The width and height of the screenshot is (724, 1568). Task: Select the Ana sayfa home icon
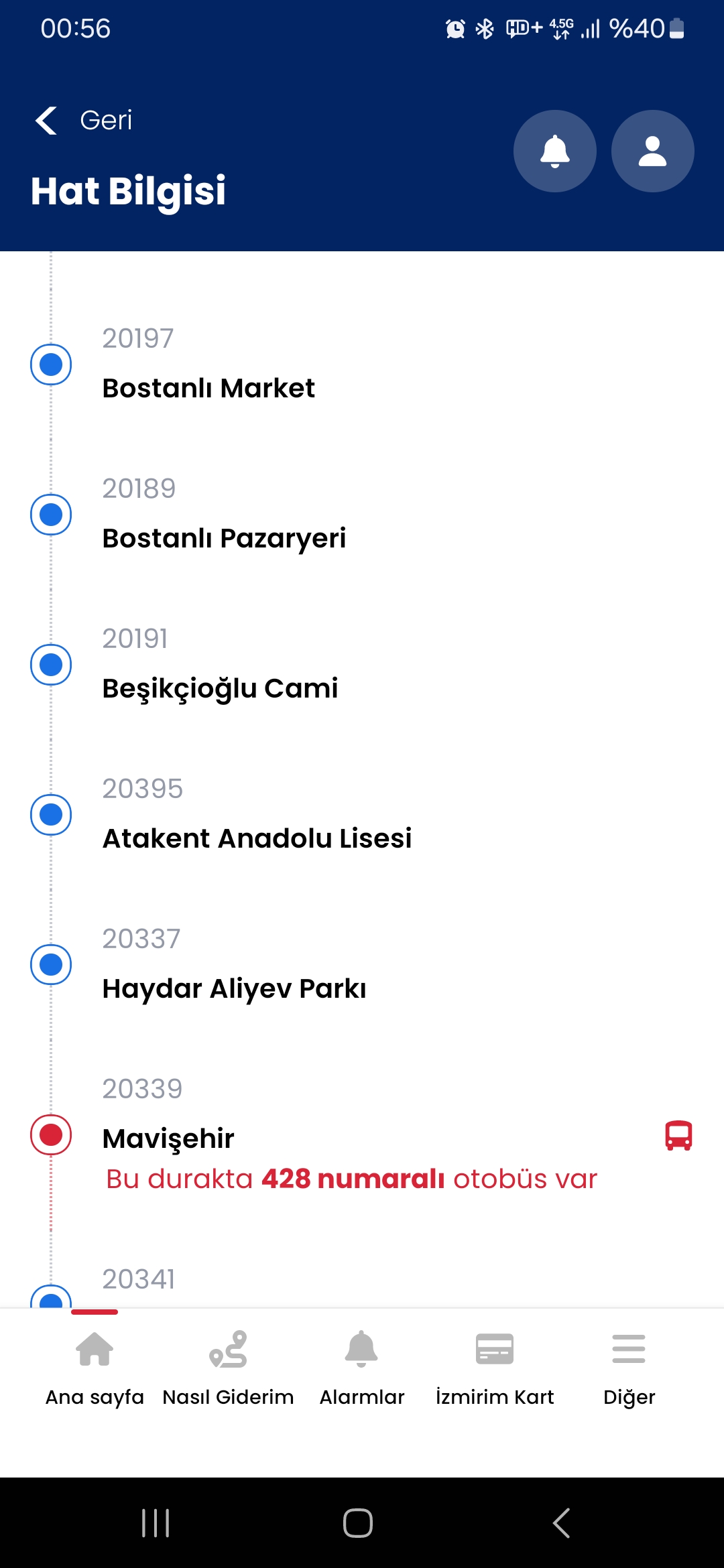pos(94,1349)
